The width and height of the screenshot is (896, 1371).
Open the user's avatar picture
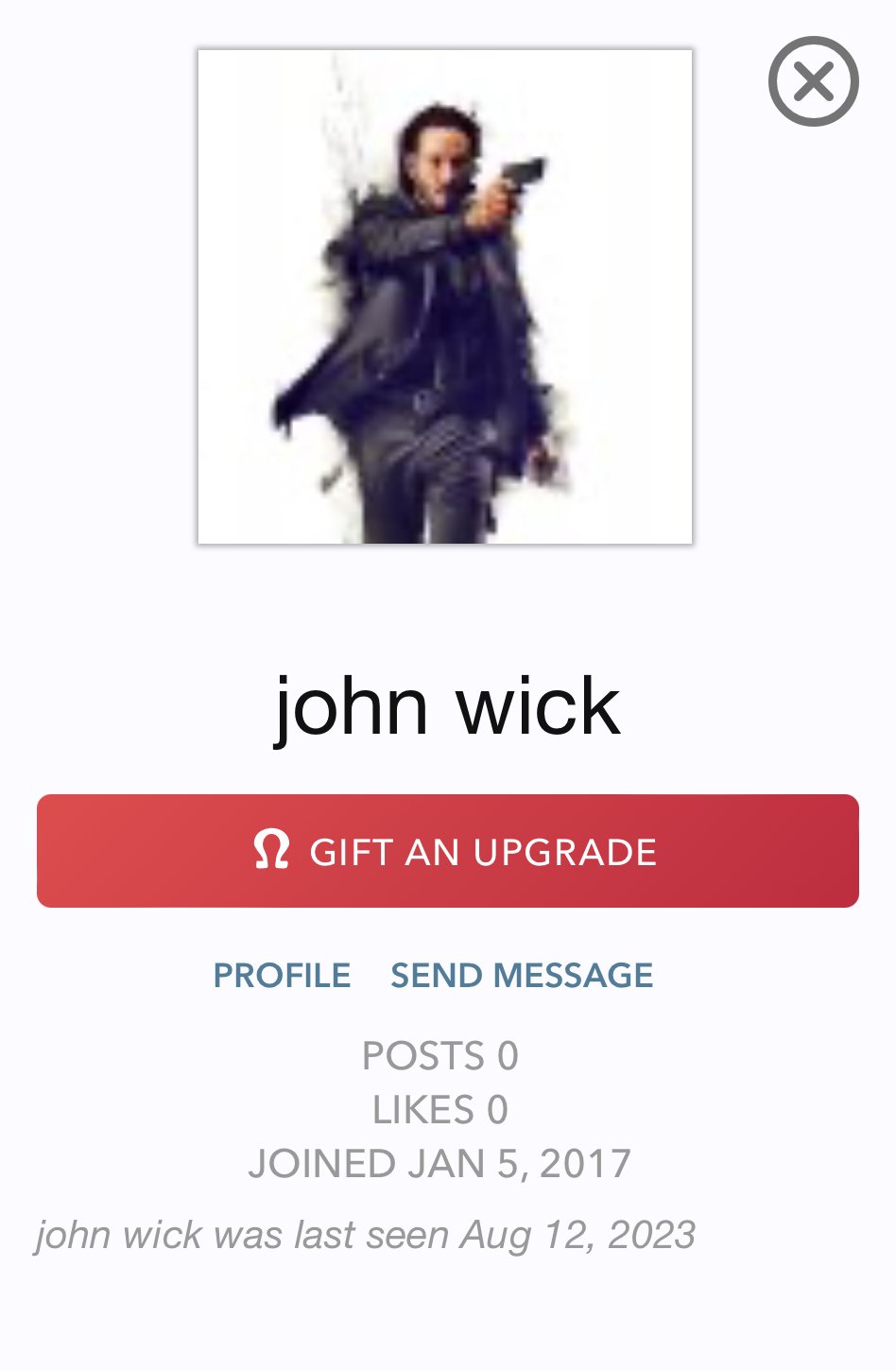click(445, 297)
